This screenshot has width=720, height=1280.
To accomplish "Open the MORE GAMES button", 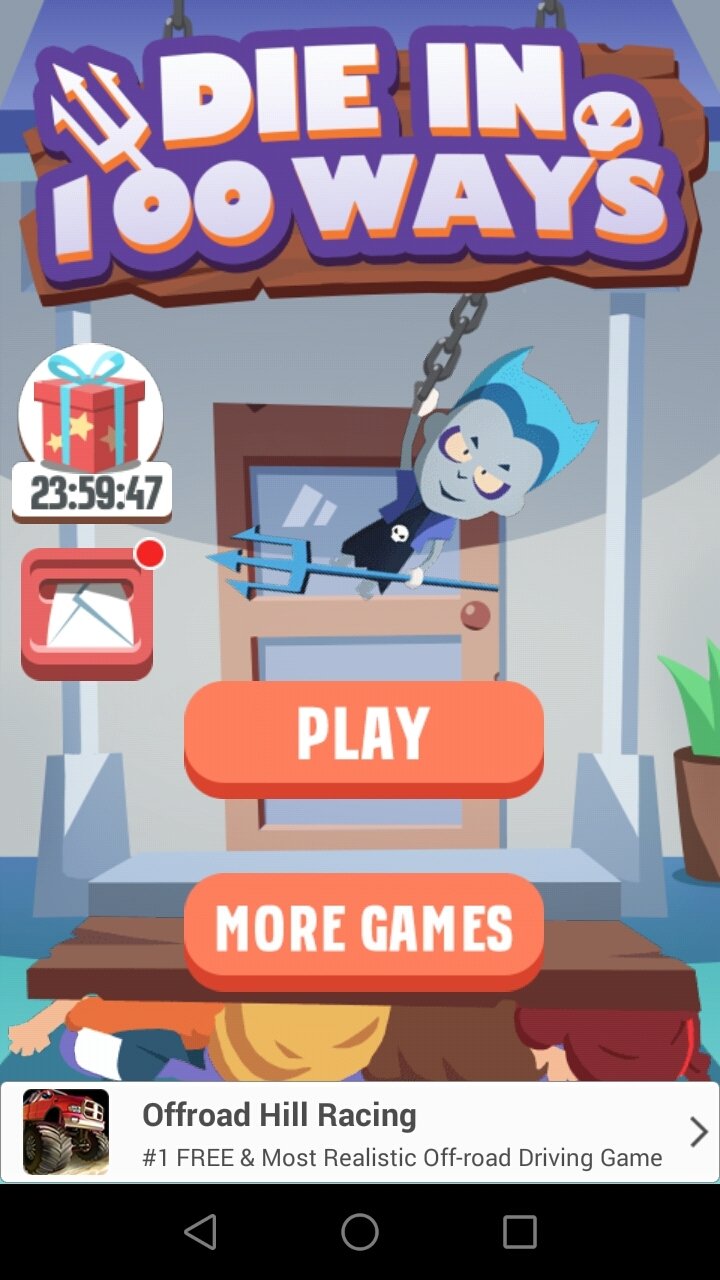I will (363, 930).
